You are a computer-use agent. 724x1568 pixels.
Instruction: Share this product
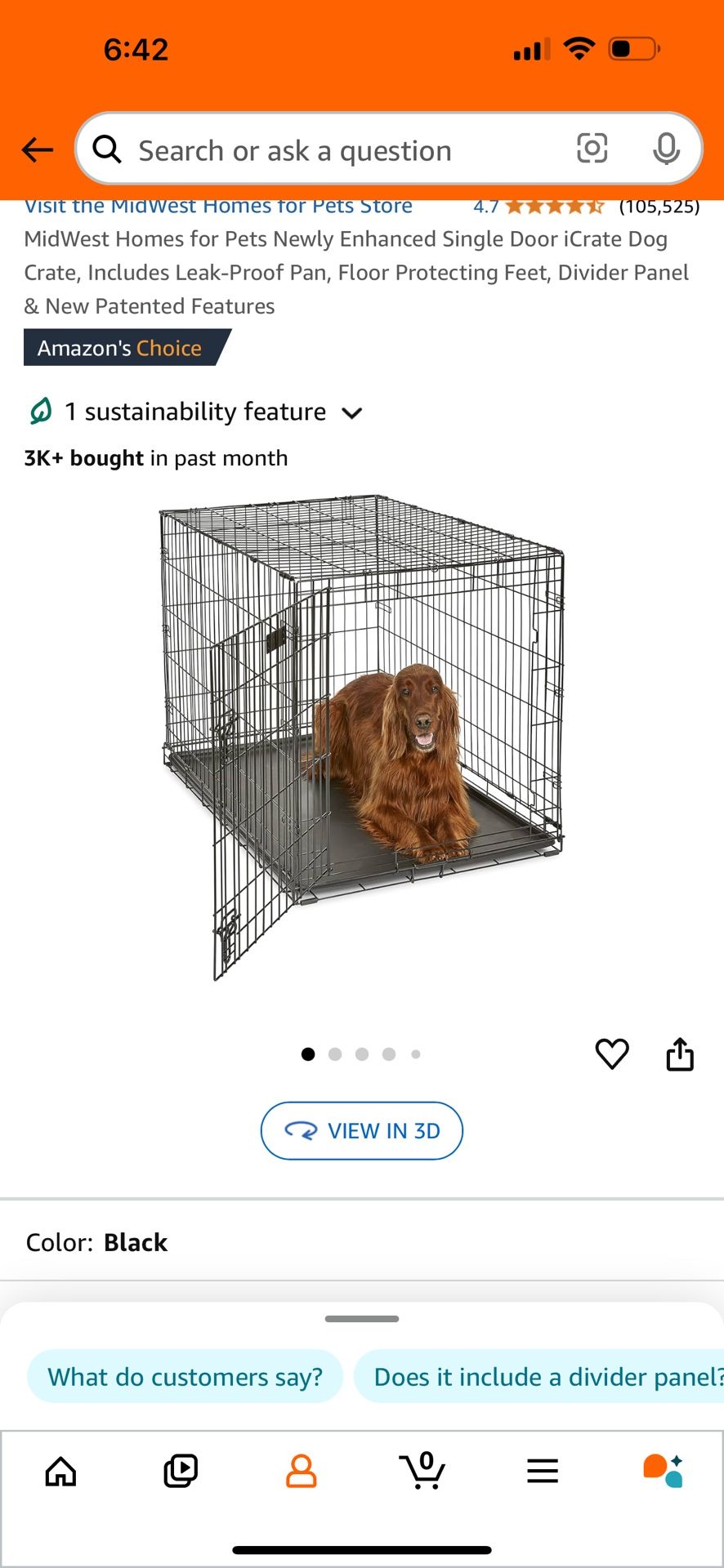point(680,1053)
